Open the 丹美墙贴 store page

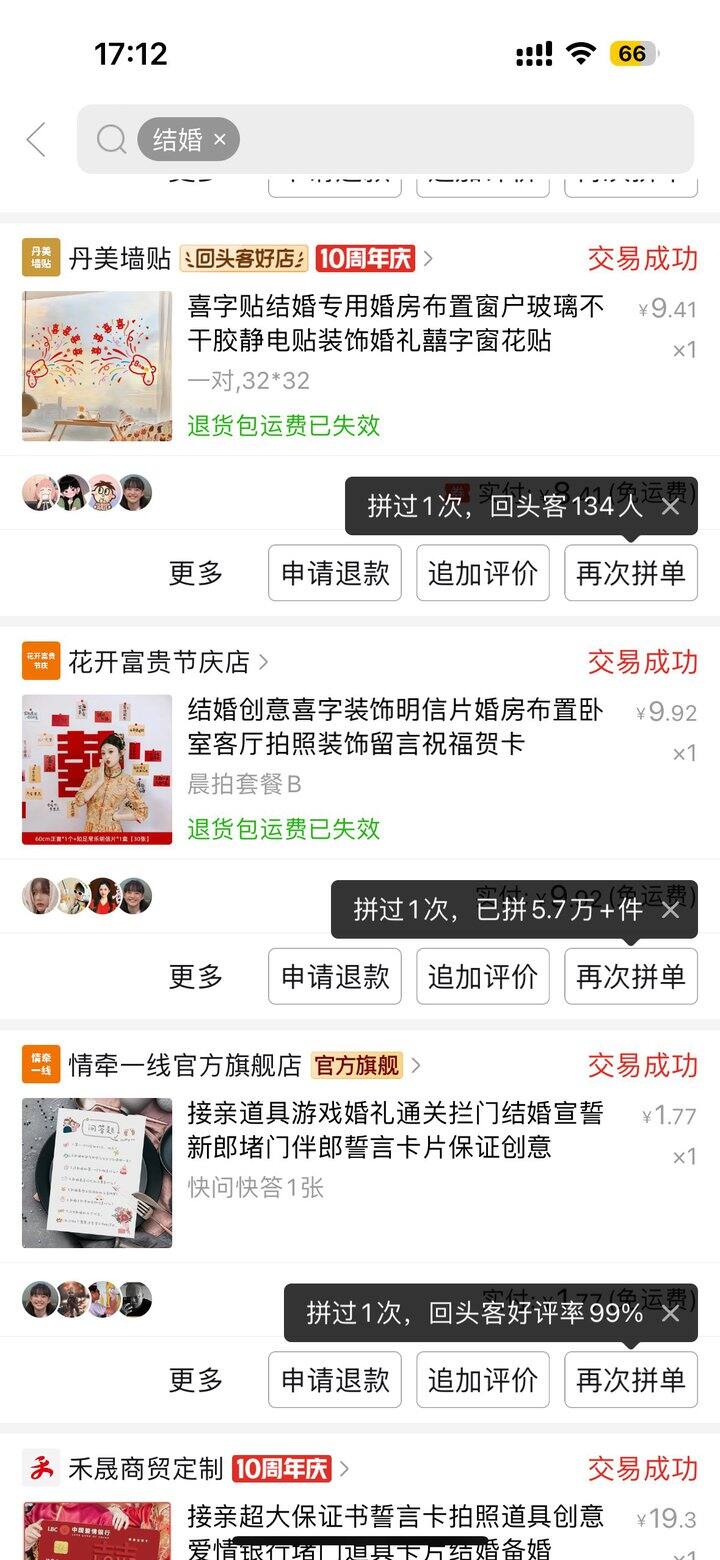[120, 259]
